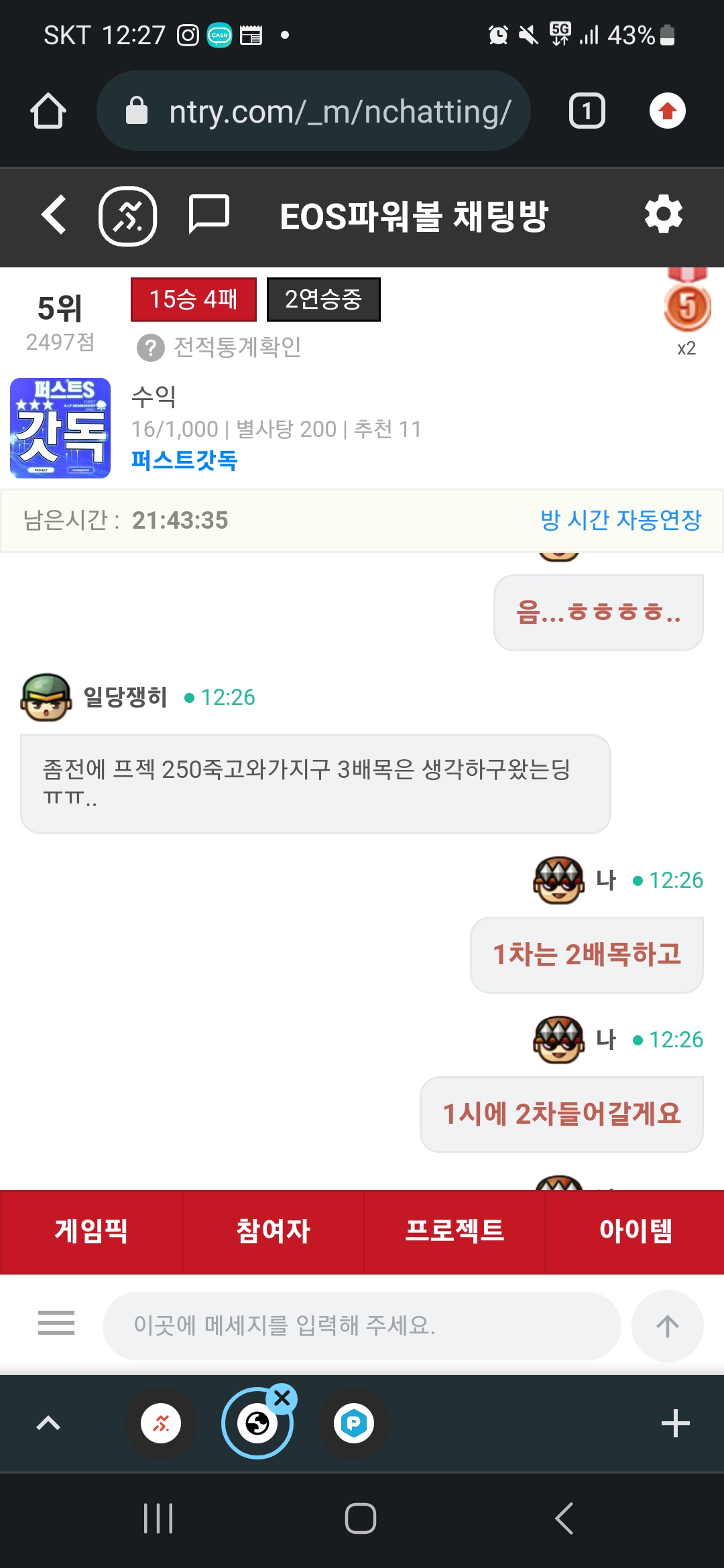Send the message with arrow button
The height and width of the screenshot is (1568, 724).
coord(667,1325)
